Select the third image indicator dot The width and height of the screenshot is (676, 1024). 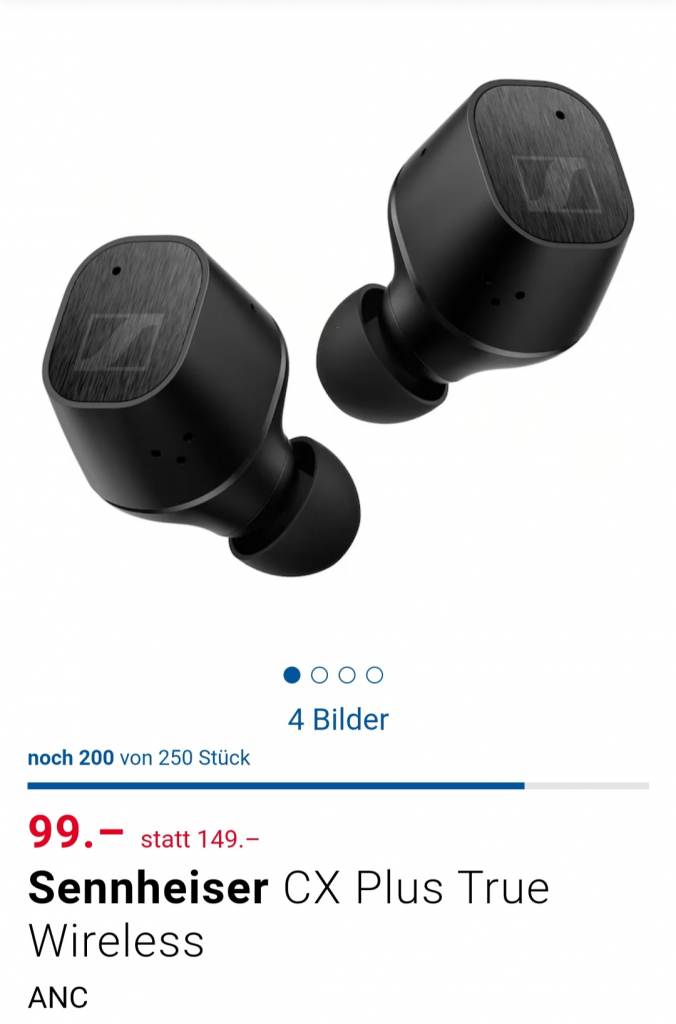tap(347, 675)
